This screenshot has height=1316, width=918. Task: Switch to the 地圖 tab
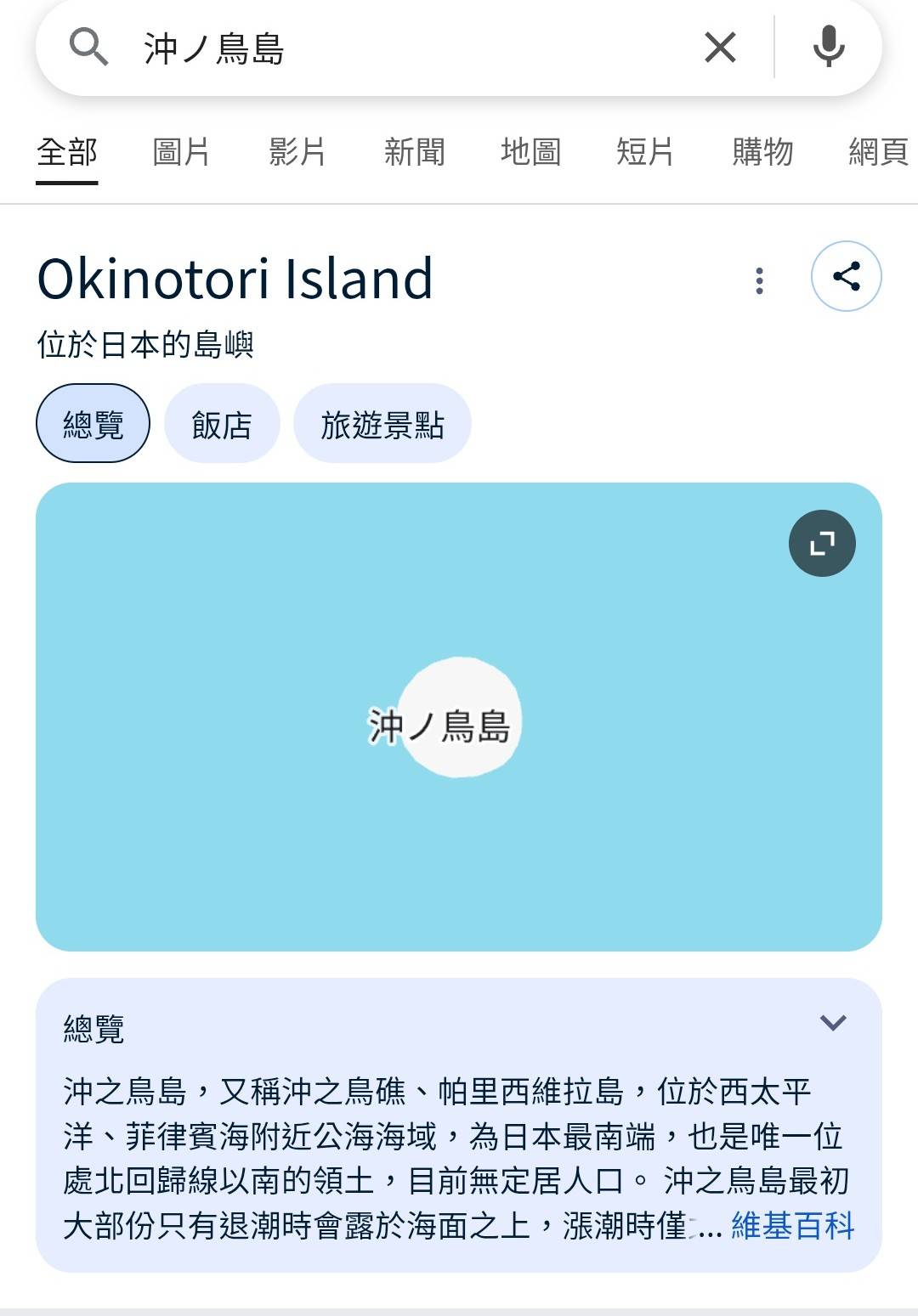530,152
